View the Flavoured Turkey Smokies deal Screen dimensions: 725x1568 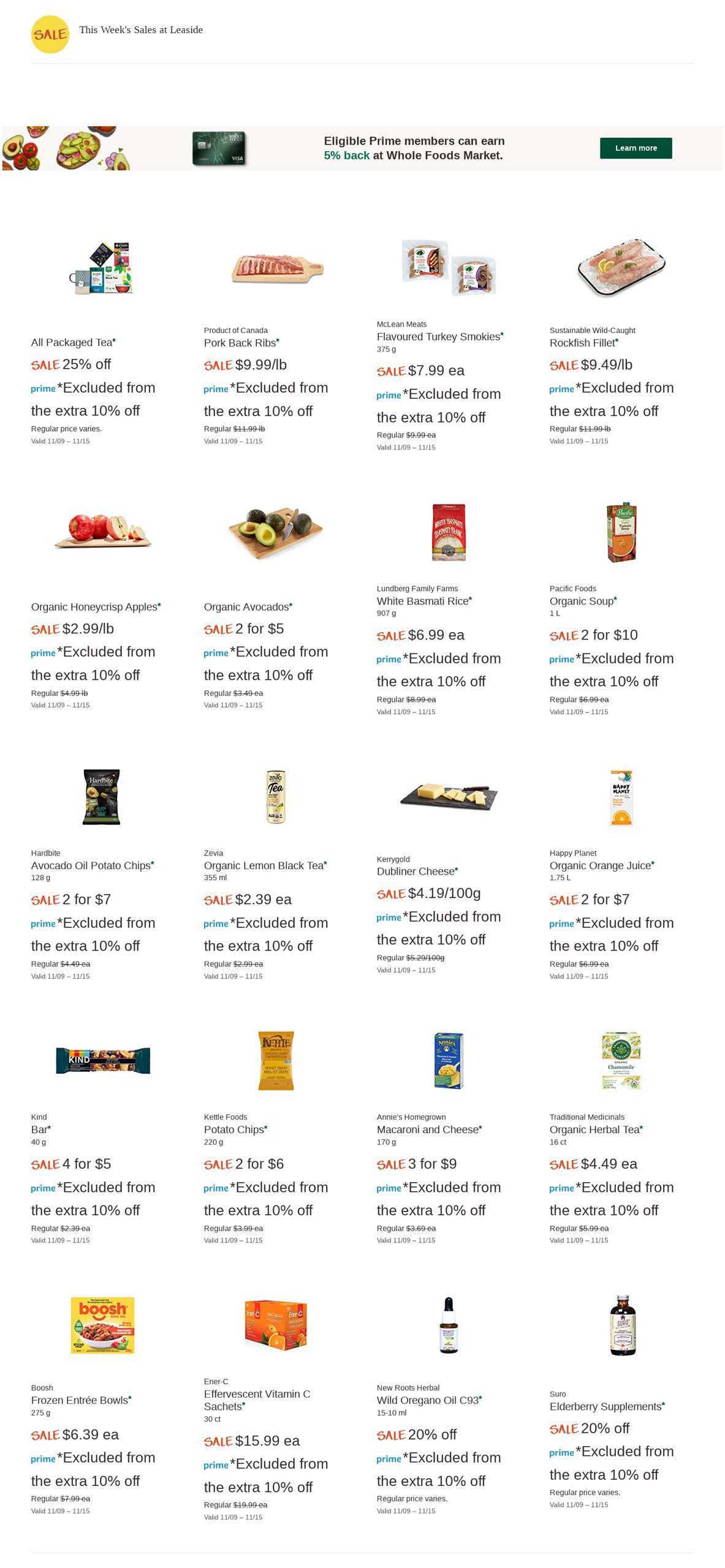[439, 337]
